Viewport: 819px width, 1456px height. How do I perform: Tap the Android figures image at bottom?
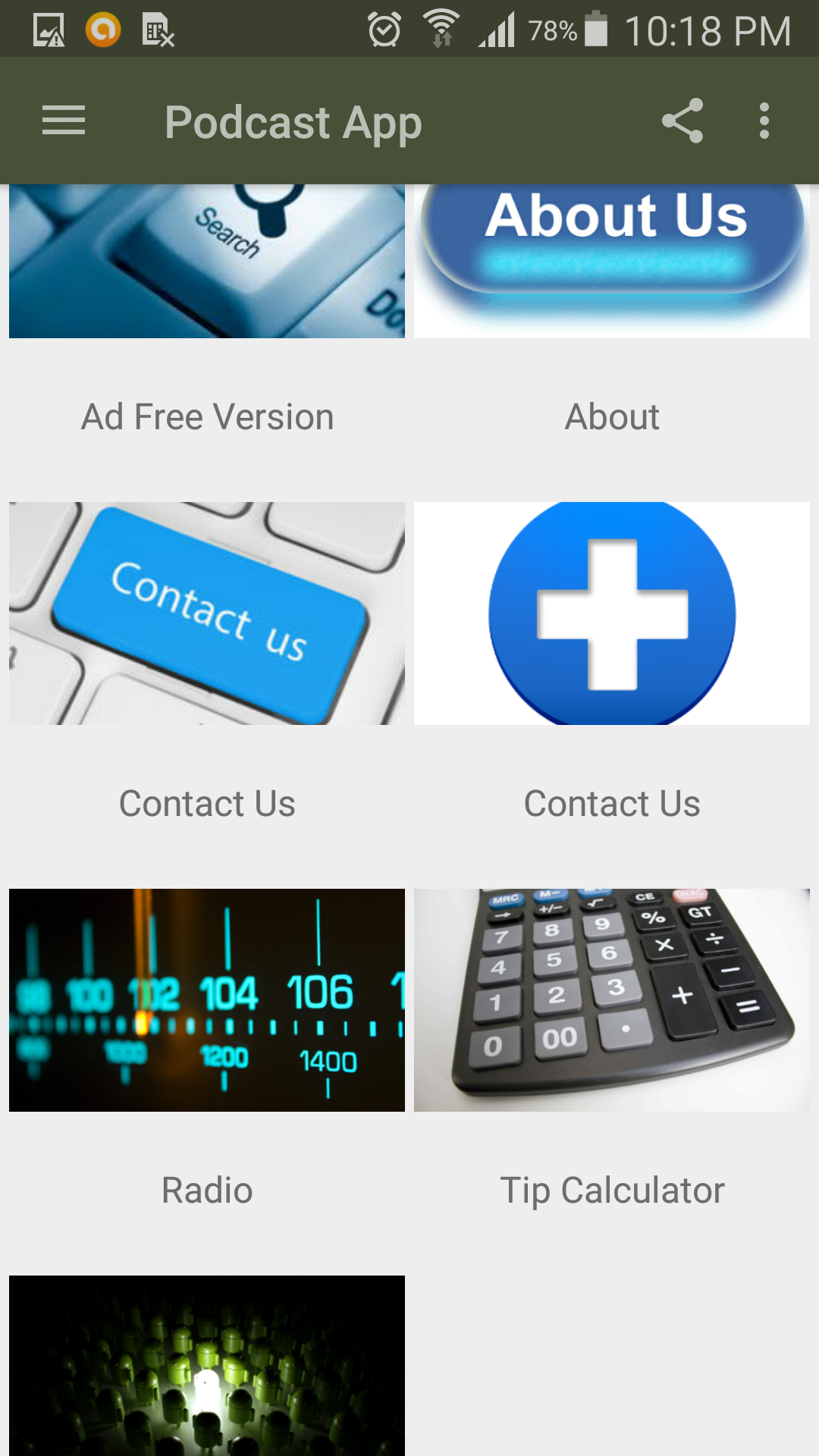(206, 1365)
